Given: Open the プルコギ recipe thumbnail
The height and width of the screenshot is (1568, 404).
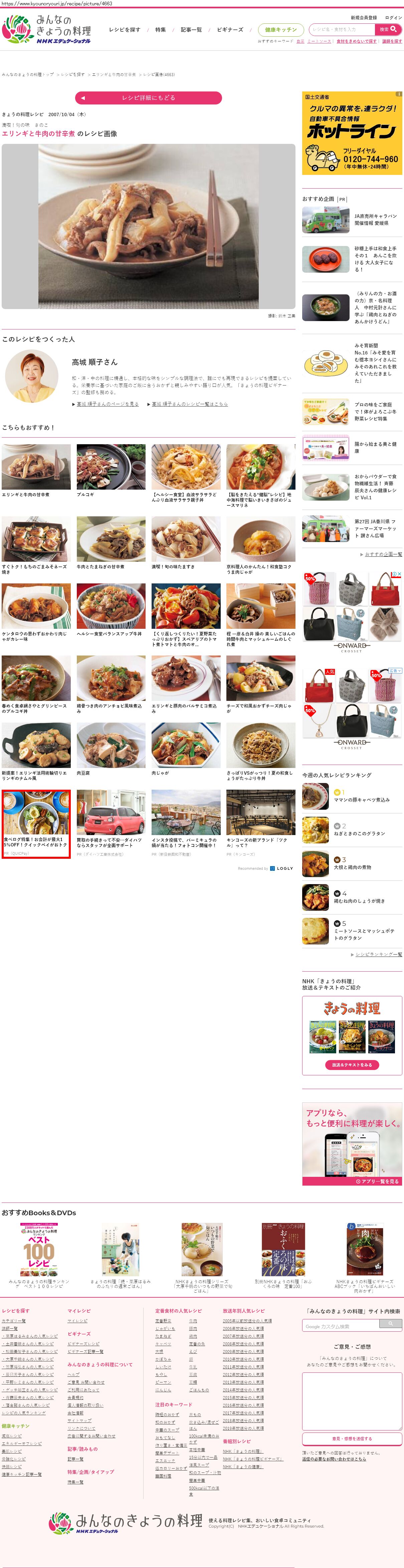Looking at the screenshot, I should point(111,467).
